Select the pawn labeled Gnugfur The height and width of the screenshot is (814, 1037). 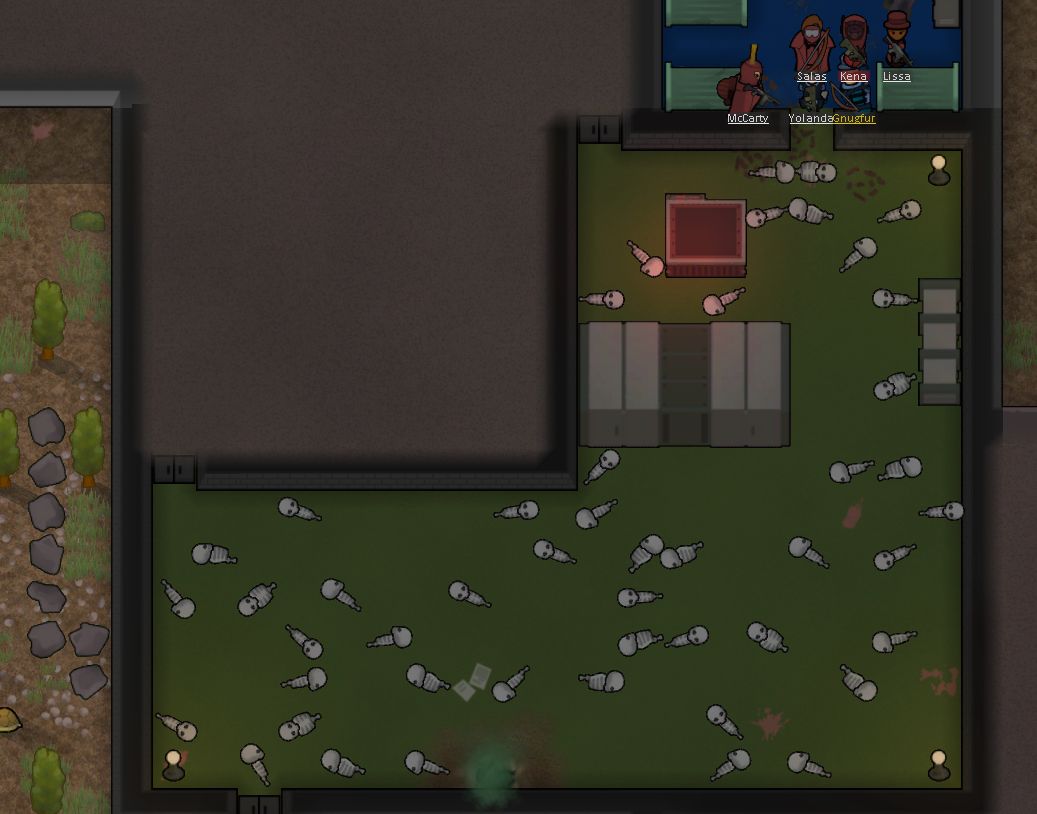click(x=847, y=98)
